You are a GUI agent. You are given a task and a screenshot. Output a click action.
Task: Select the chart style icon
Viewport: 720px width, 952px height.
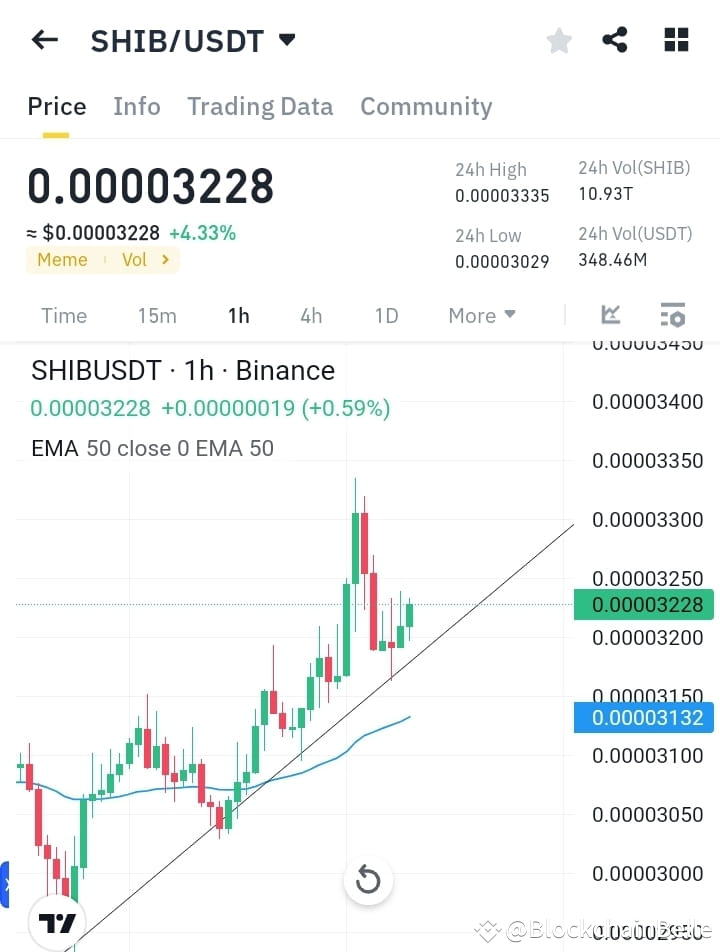click(x=611, y=314)
